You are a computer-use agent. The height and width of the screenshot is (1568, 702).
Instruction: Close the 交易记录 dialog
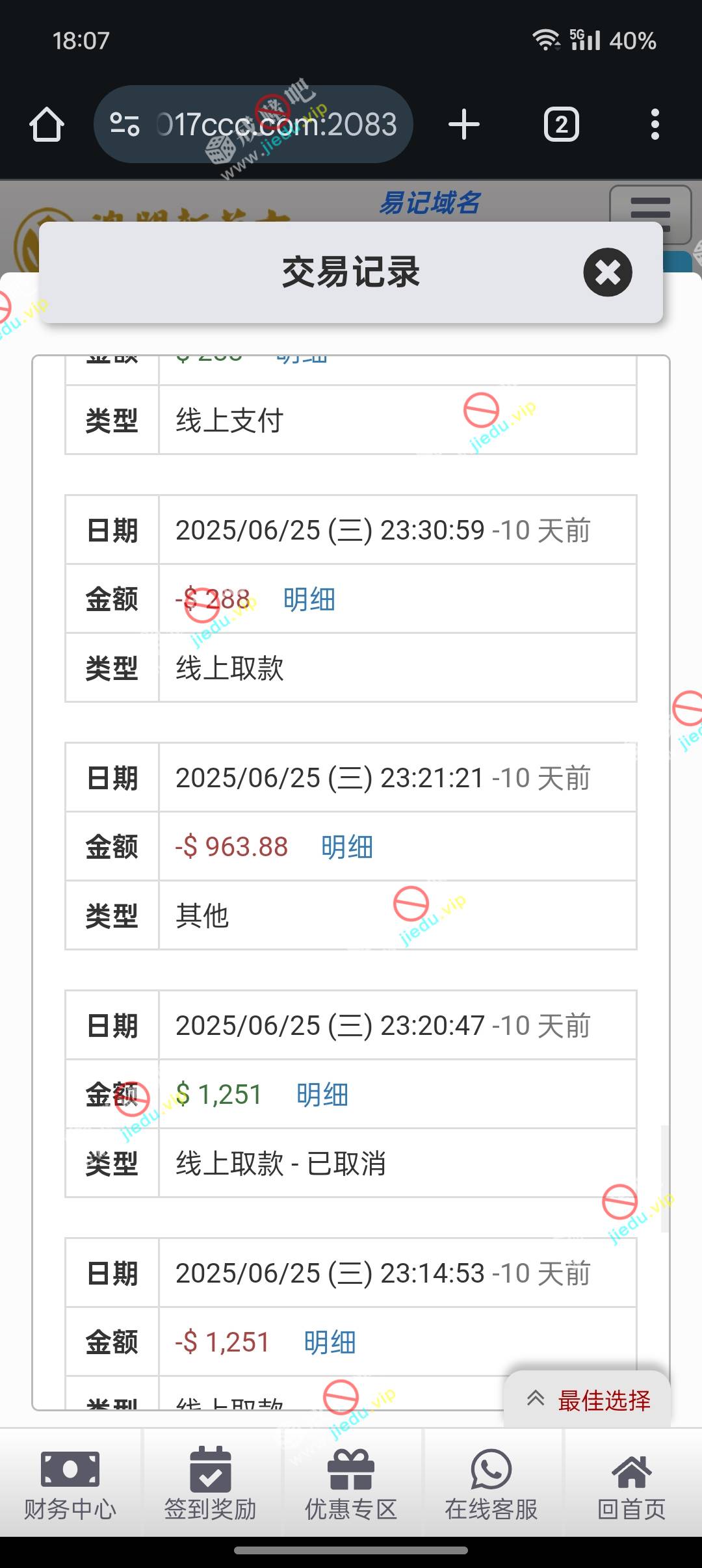[x=608, y=272]
